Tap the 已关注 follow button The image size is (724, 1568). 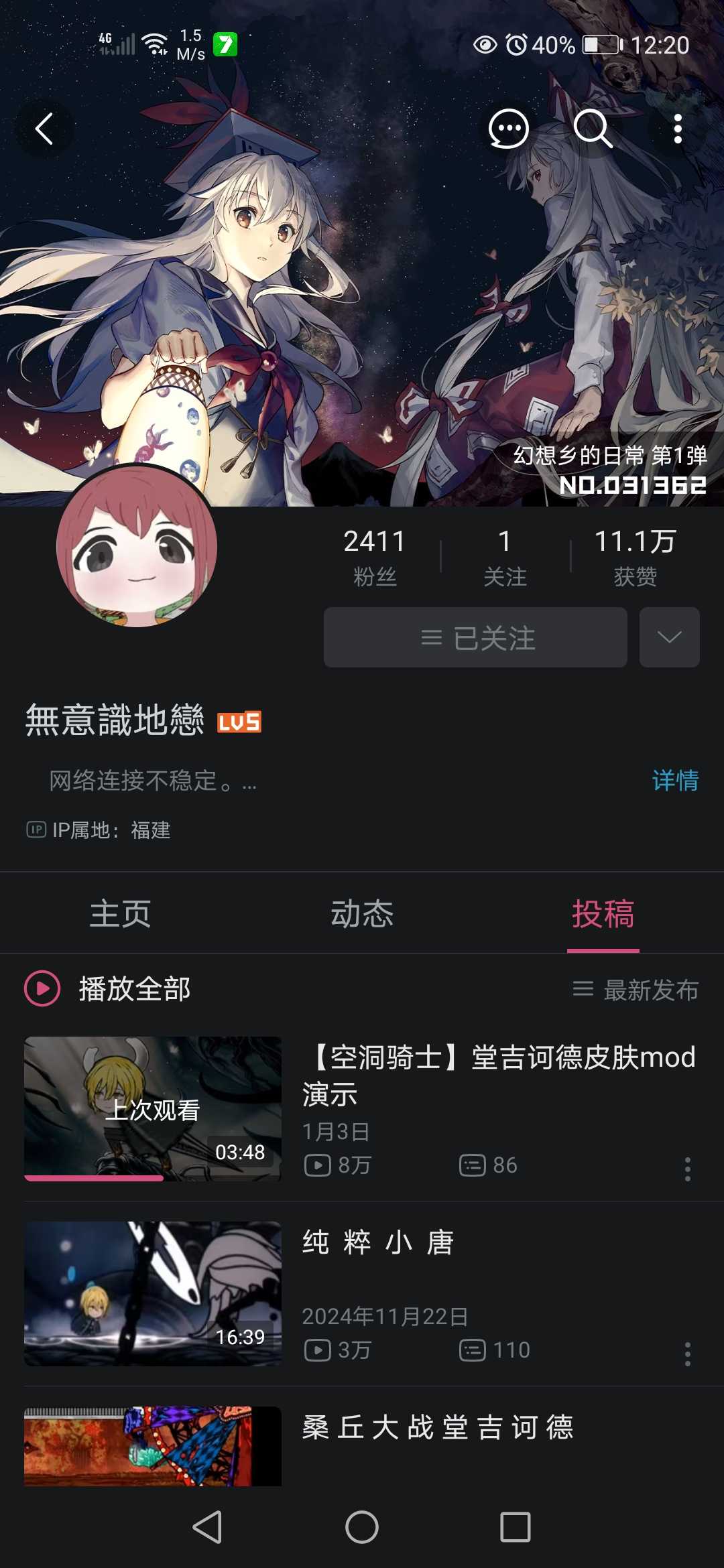475,637
